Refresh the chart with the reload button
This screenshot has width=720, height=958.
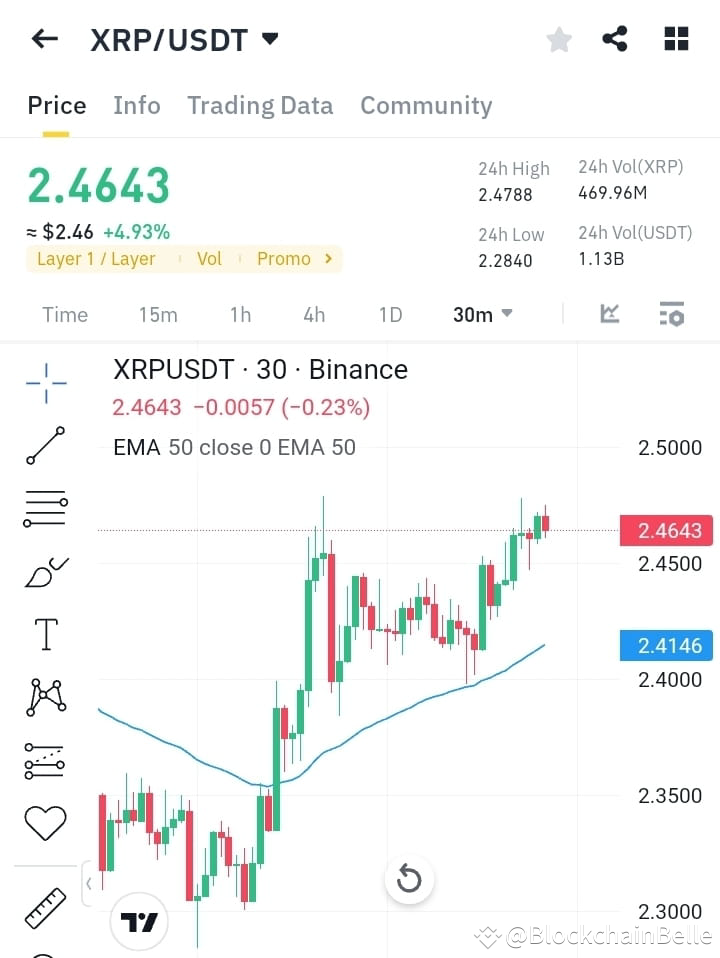point(409,878)
